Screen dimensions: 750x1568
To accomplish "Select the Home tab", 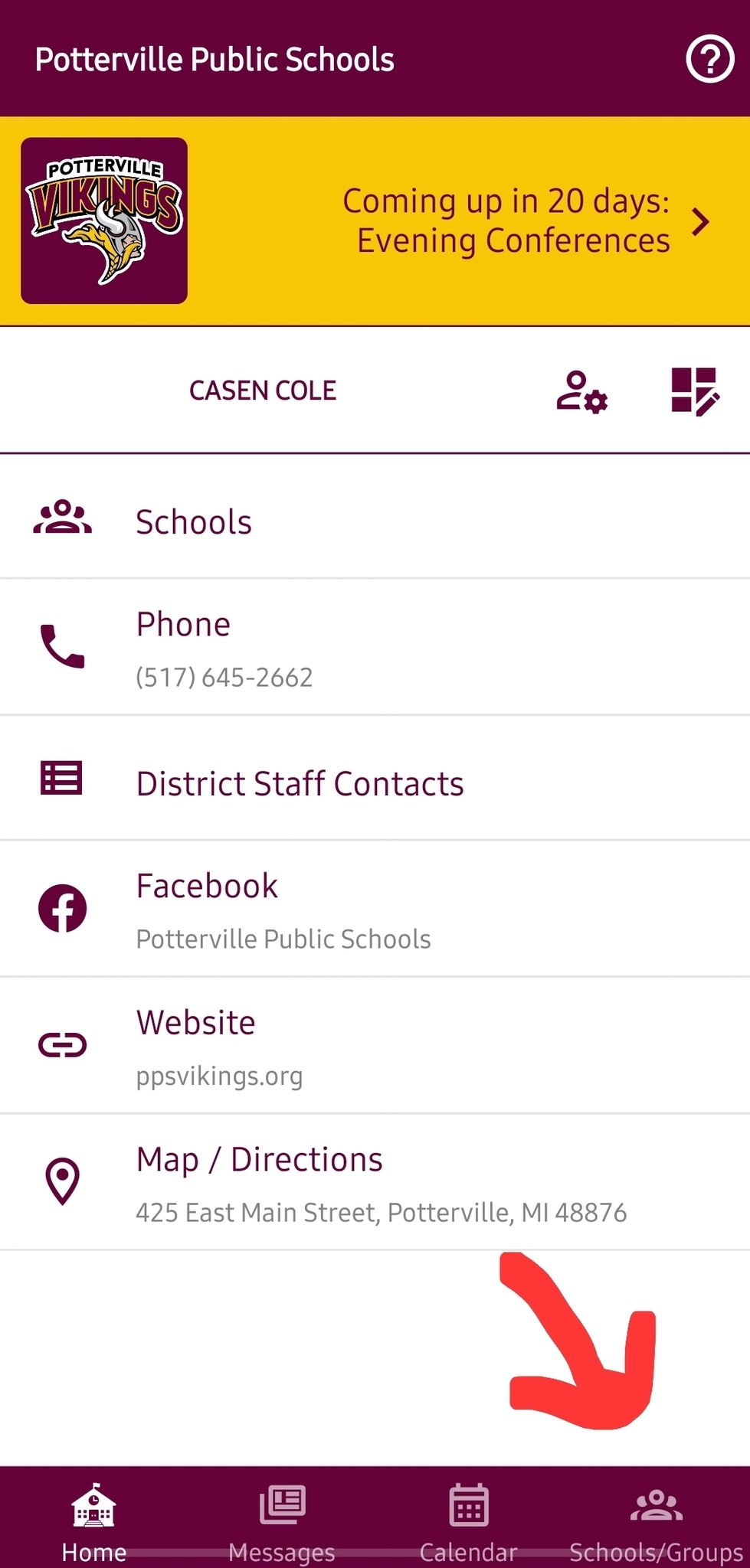I will pos(93,1520).
